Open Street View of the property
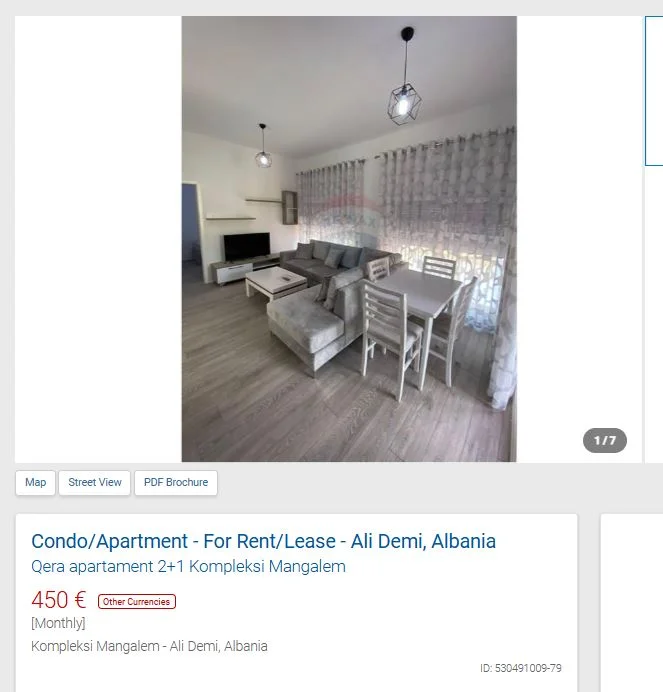Screen dimensions: 663x692 click(x=94, y=482)
